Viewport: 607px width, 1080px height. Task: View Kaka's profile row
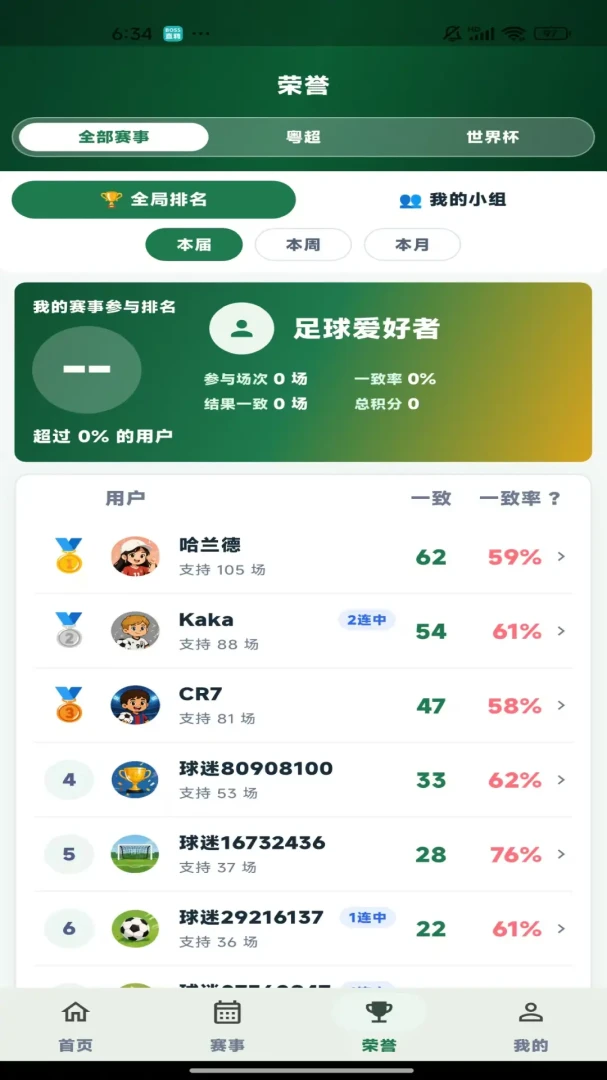[303, 631]
